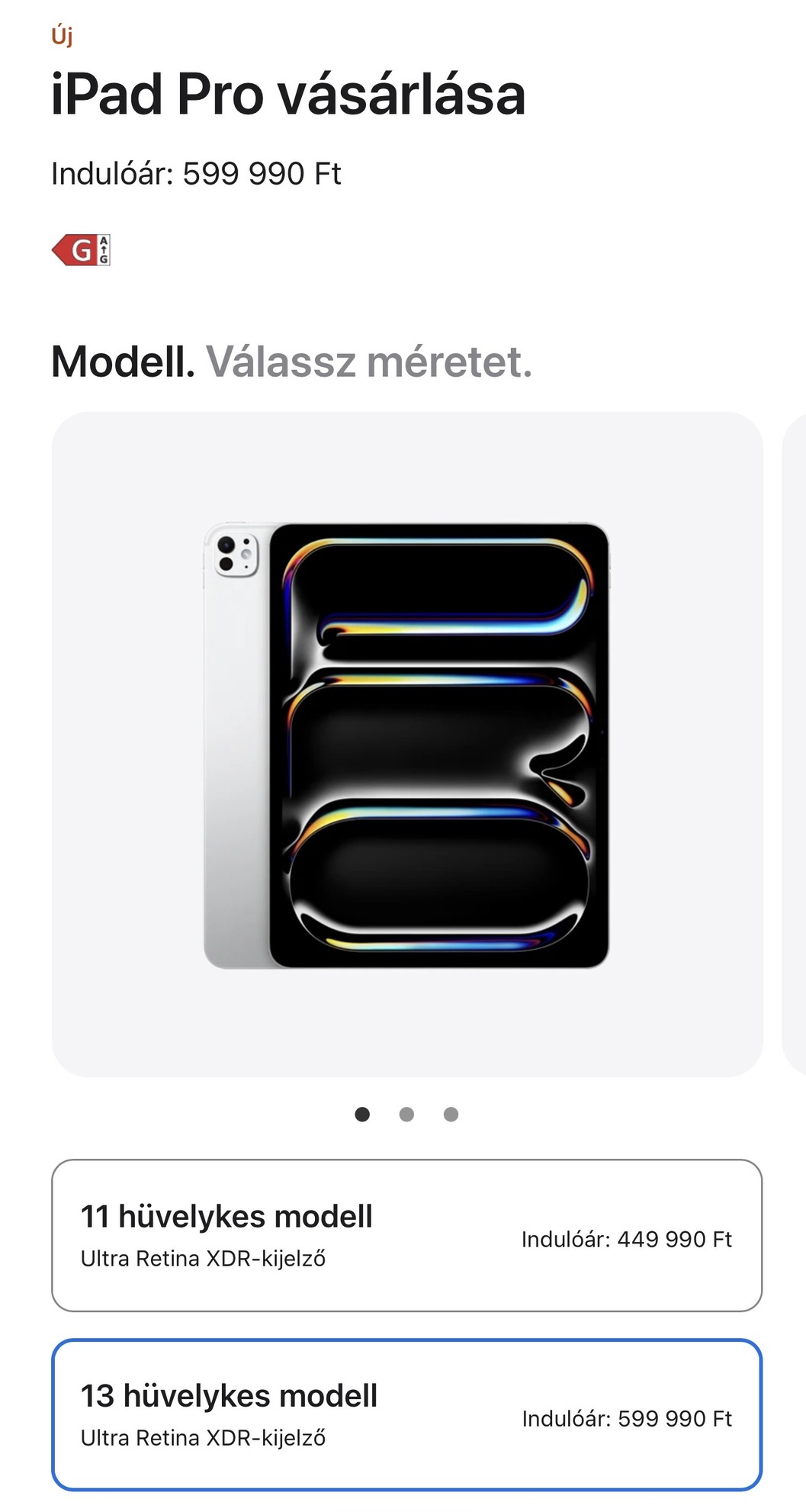Choose the 13 hüvelykes modell option
This screenshot has width=806, height=1512.
coord(406,1414)
